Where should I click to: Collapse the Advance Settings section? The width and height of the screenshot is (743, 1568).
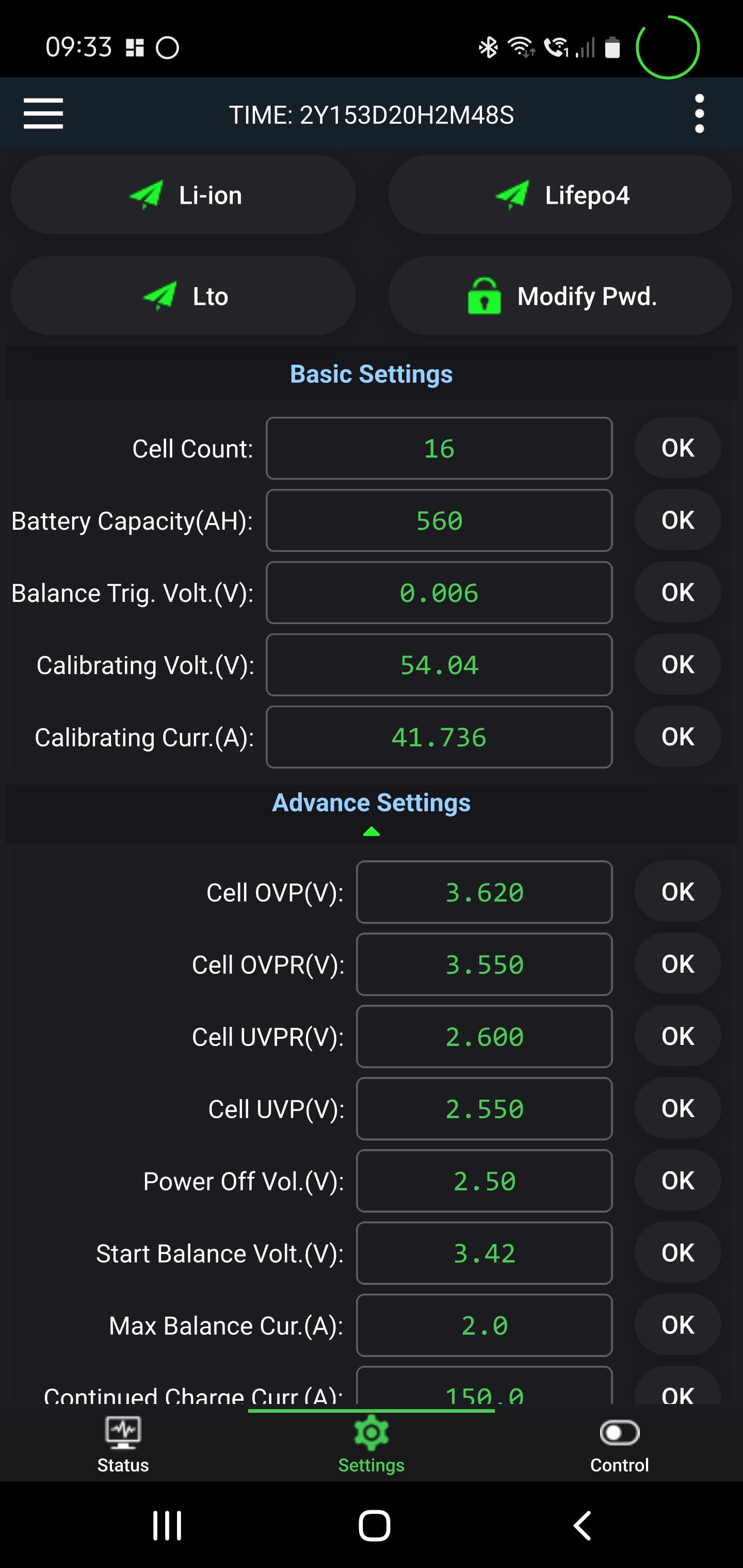(372, 812)
